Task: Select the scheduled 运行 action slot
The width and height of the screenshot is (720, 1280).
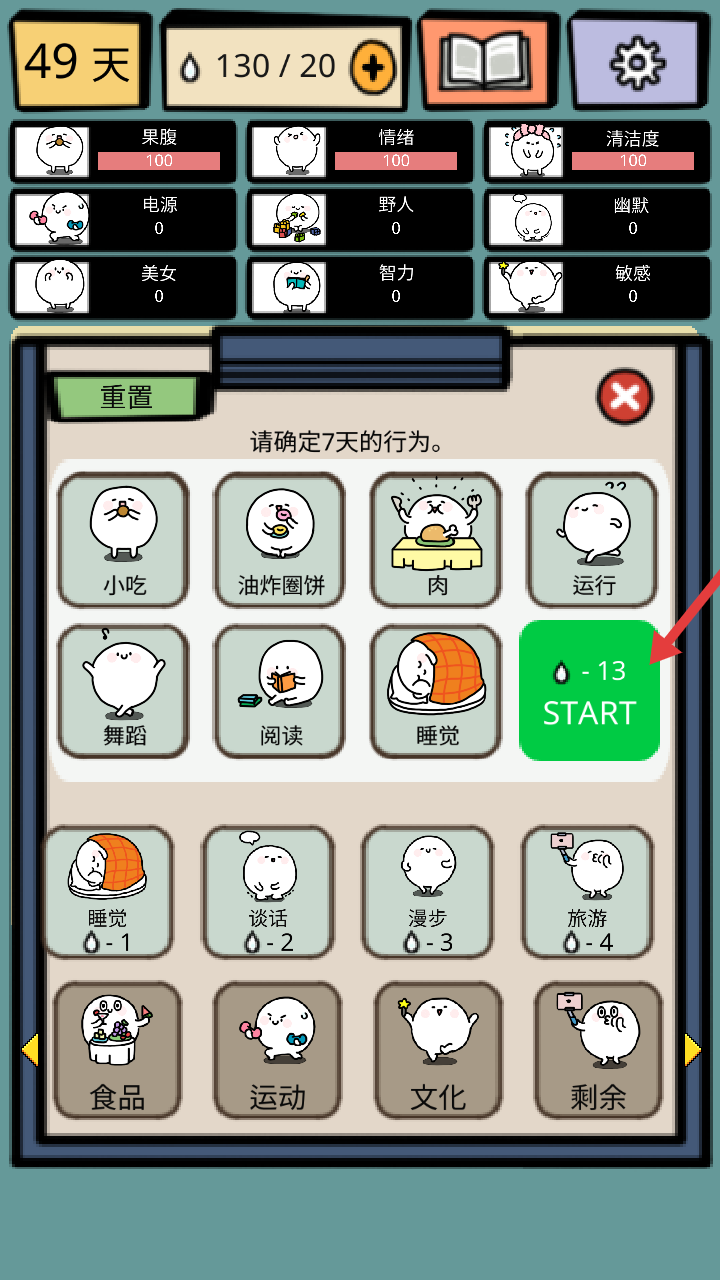Action: [593, 540]
